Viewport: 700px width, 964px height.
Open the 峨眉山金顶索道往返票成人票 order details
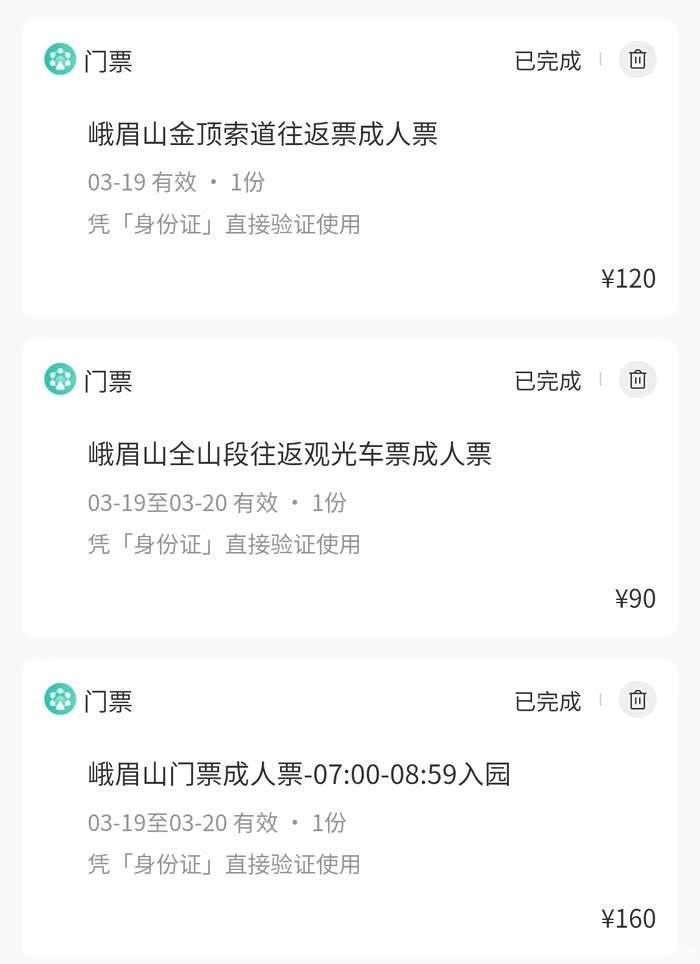[263, 134]
